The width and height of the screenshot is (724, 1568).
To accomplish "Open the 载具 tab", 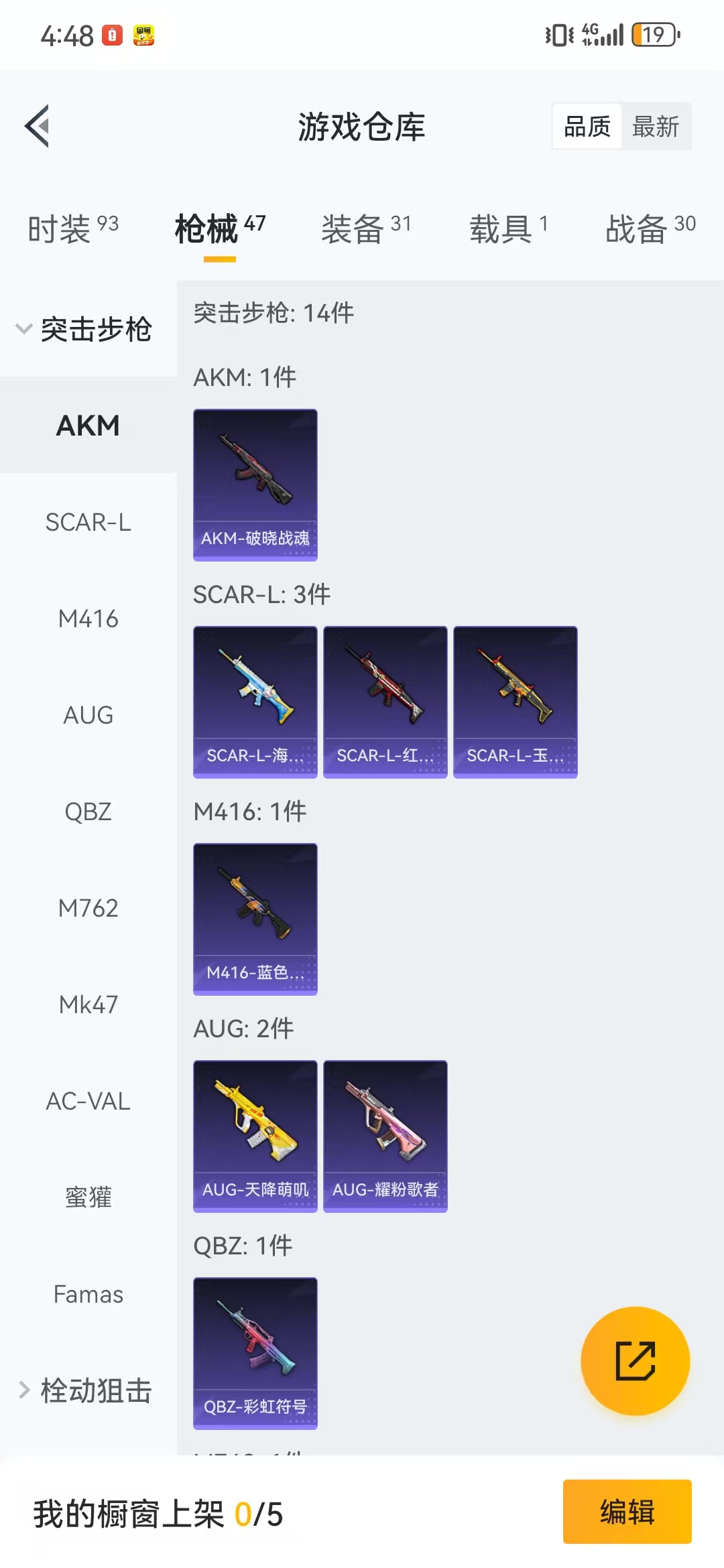I will coord(509,228).
